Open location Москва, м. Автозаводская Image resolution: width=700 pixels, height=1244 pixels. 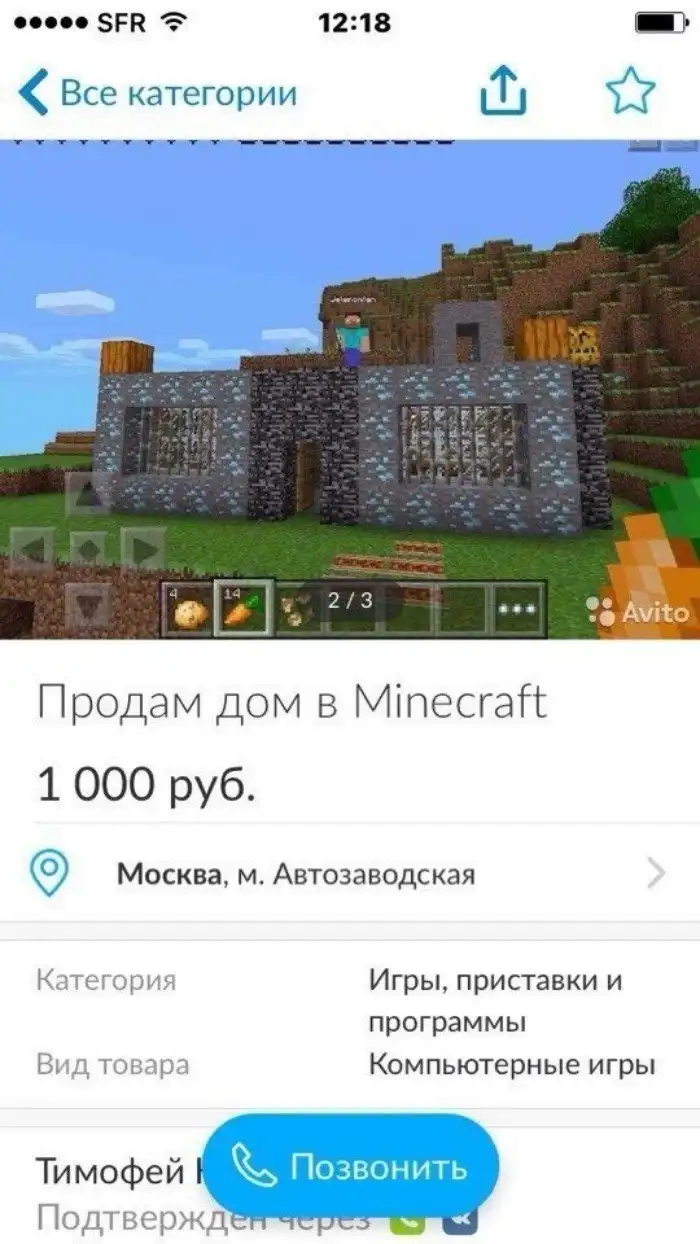[350, 874]
